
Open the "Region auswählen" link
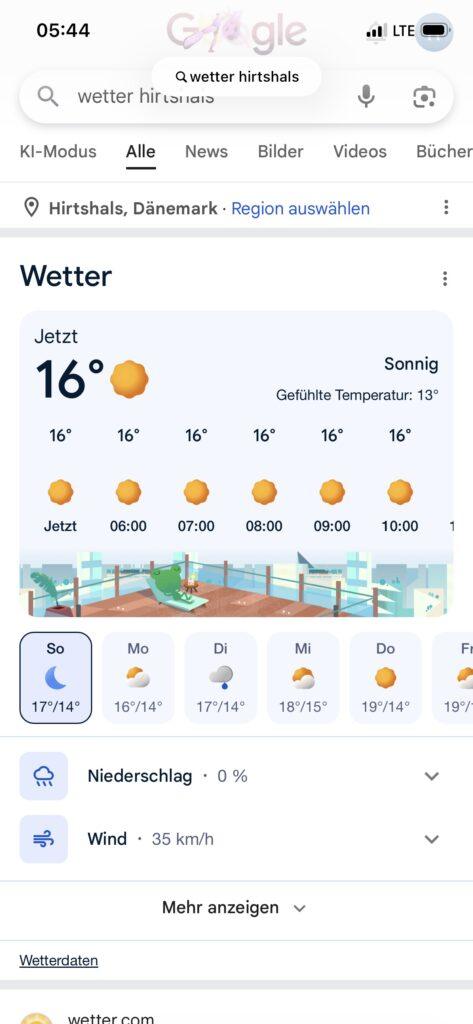pyautogui.click(x=301, y=208)
